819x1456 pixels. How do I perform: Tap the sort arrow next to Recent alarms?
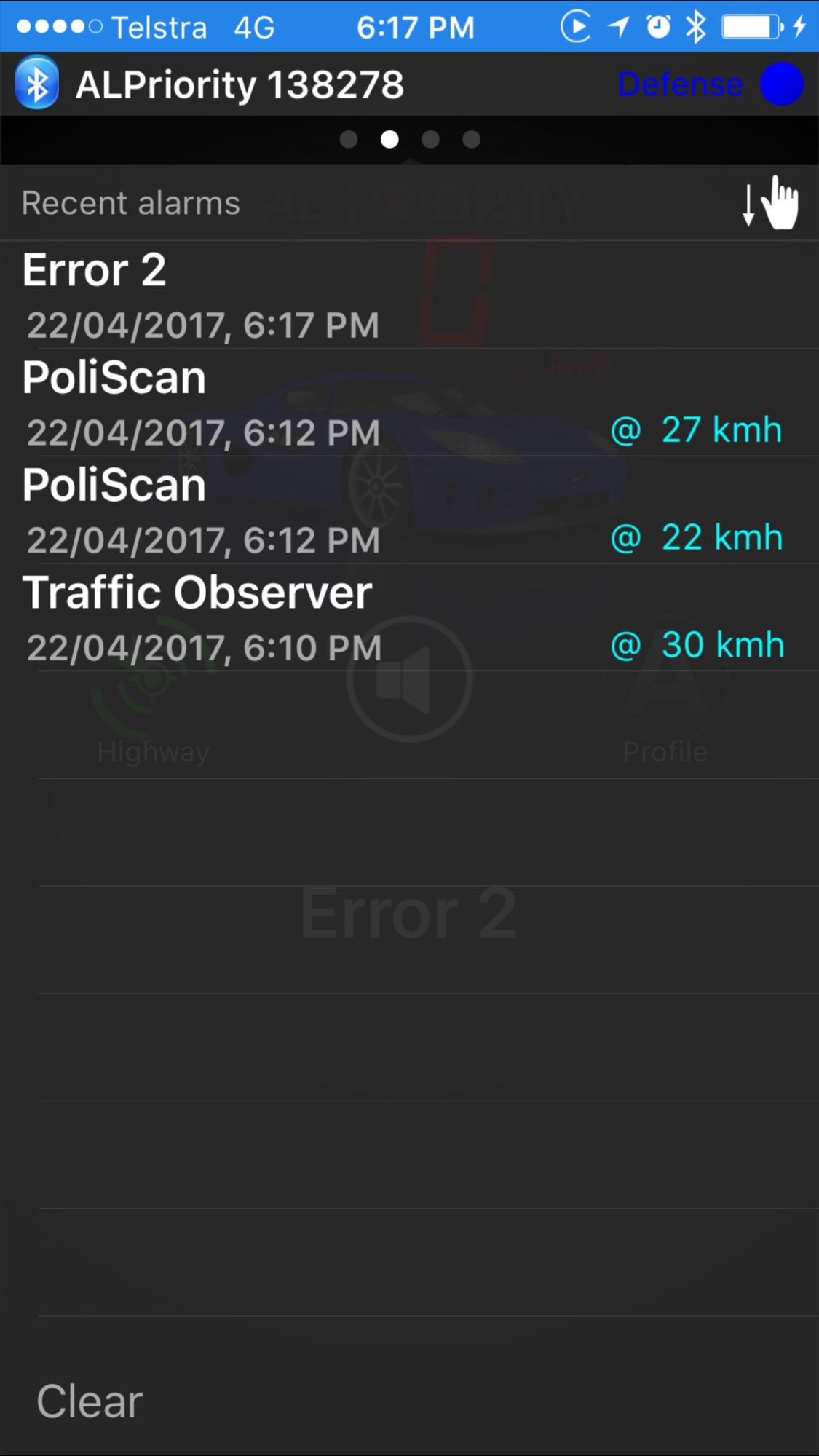(x=748, y=205)
